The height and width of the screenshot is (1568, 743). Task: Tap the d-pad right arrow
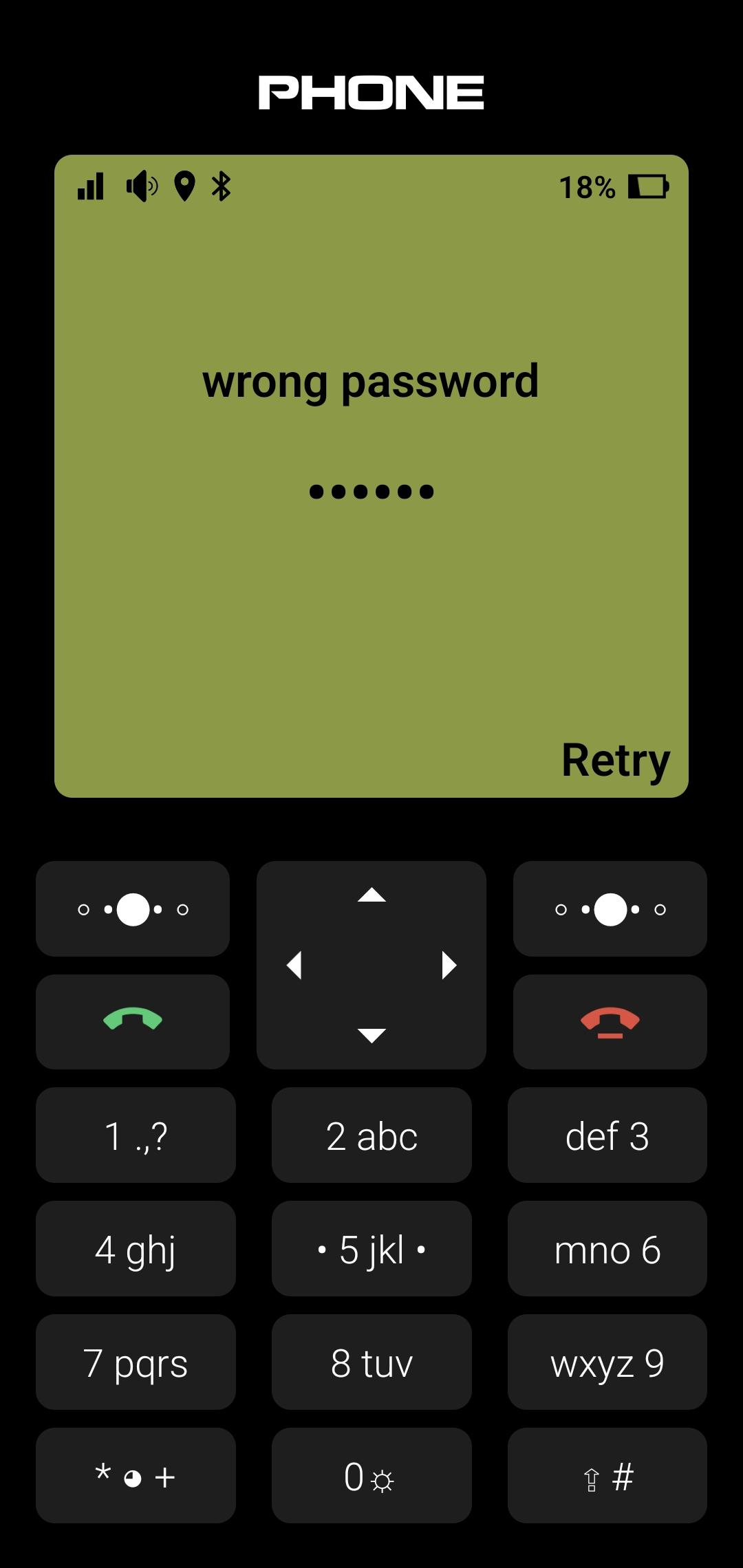(449, 965)
